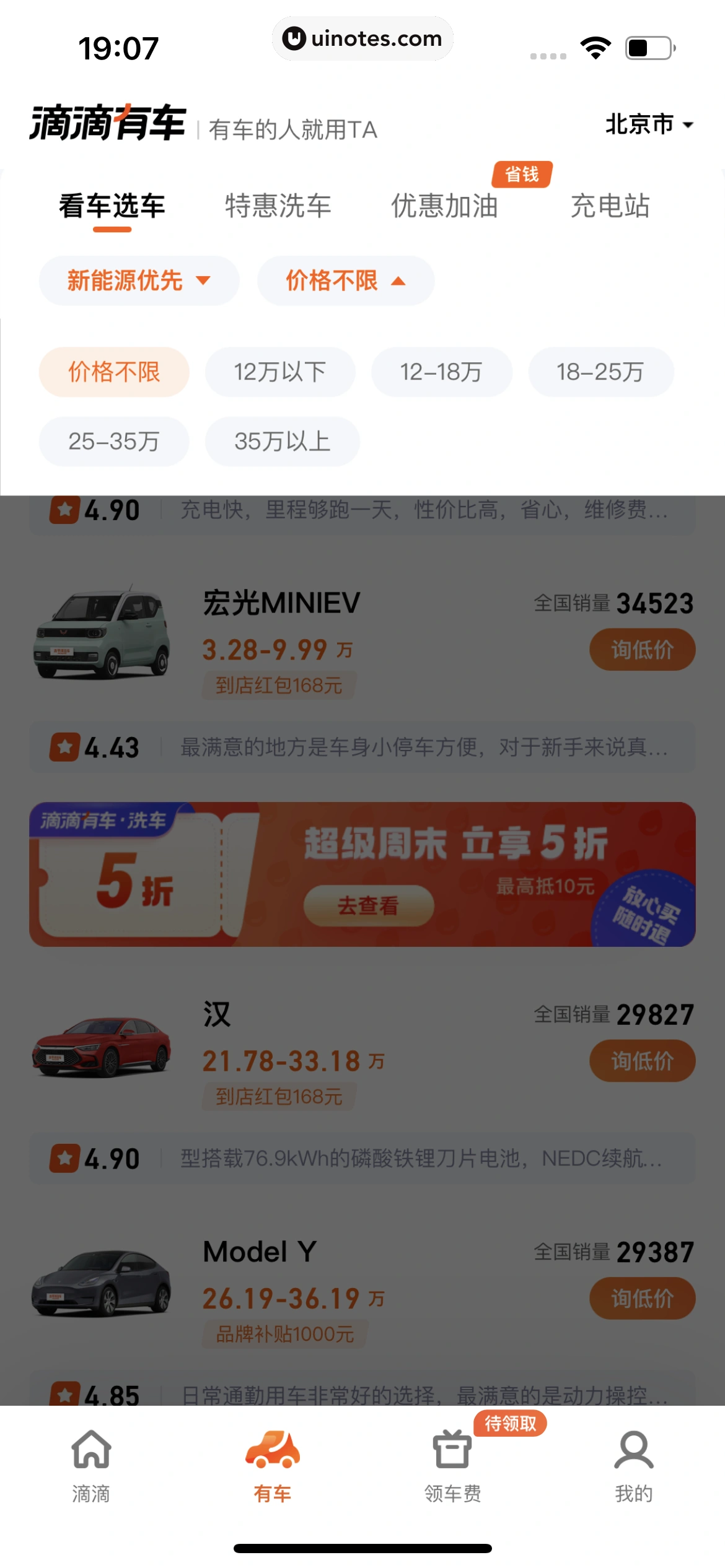Select the 看车选车 tab
The image size is (725, 1568).
point(112,206)
